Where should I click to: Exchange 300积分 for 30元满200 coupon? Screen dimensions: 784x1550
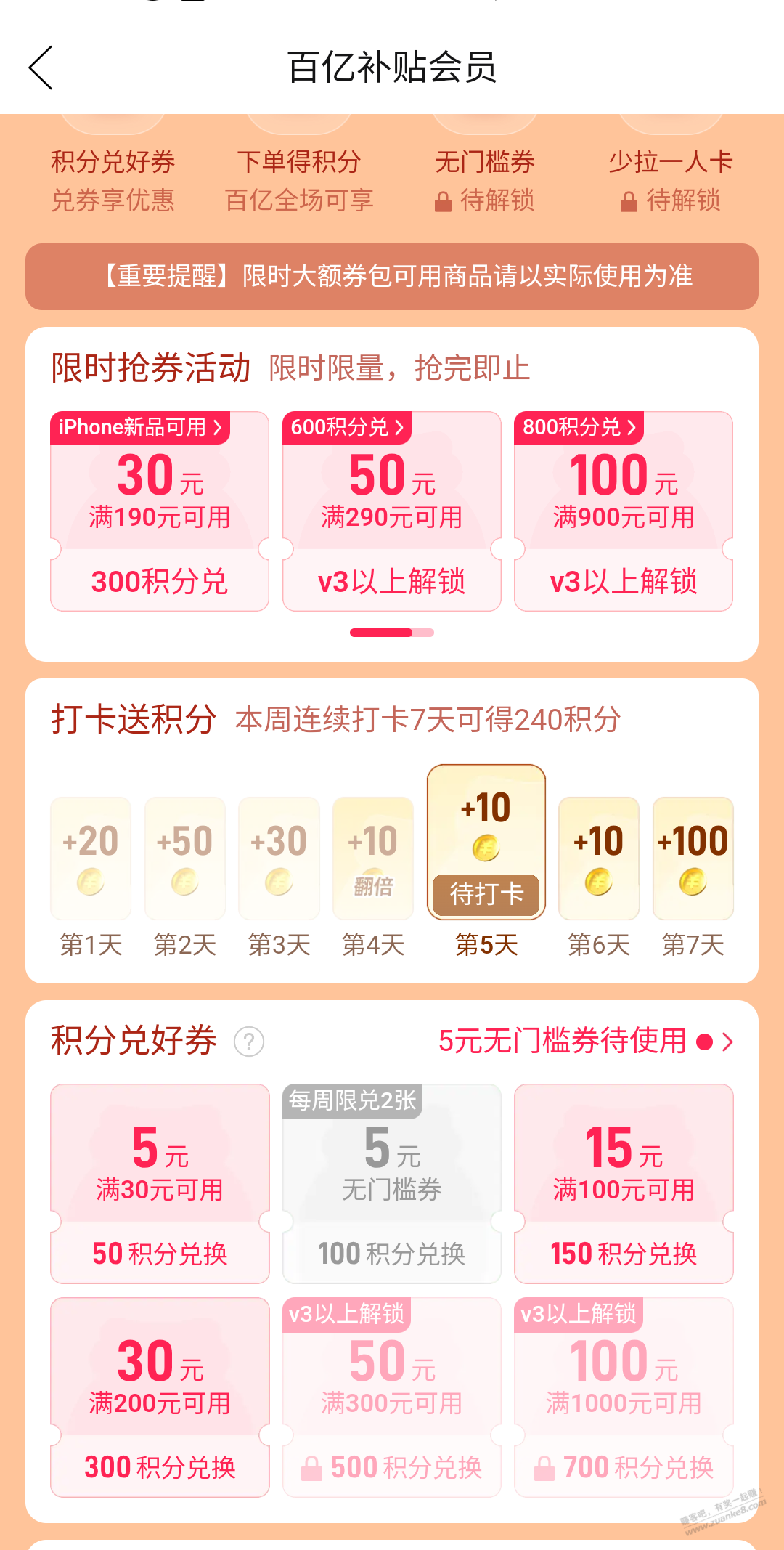(160, 1467)
